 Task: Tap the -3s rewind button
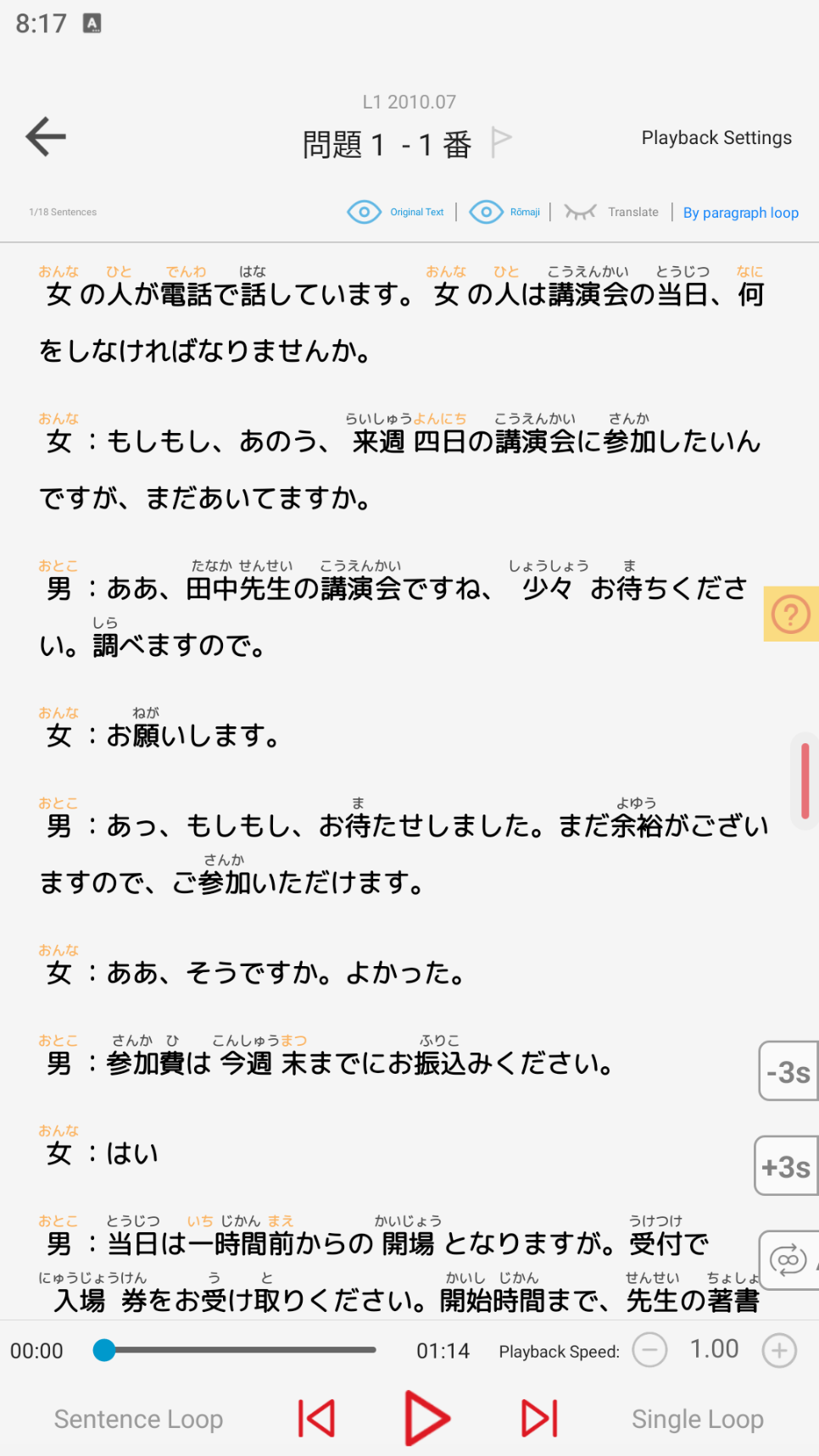pos(787,1070)
